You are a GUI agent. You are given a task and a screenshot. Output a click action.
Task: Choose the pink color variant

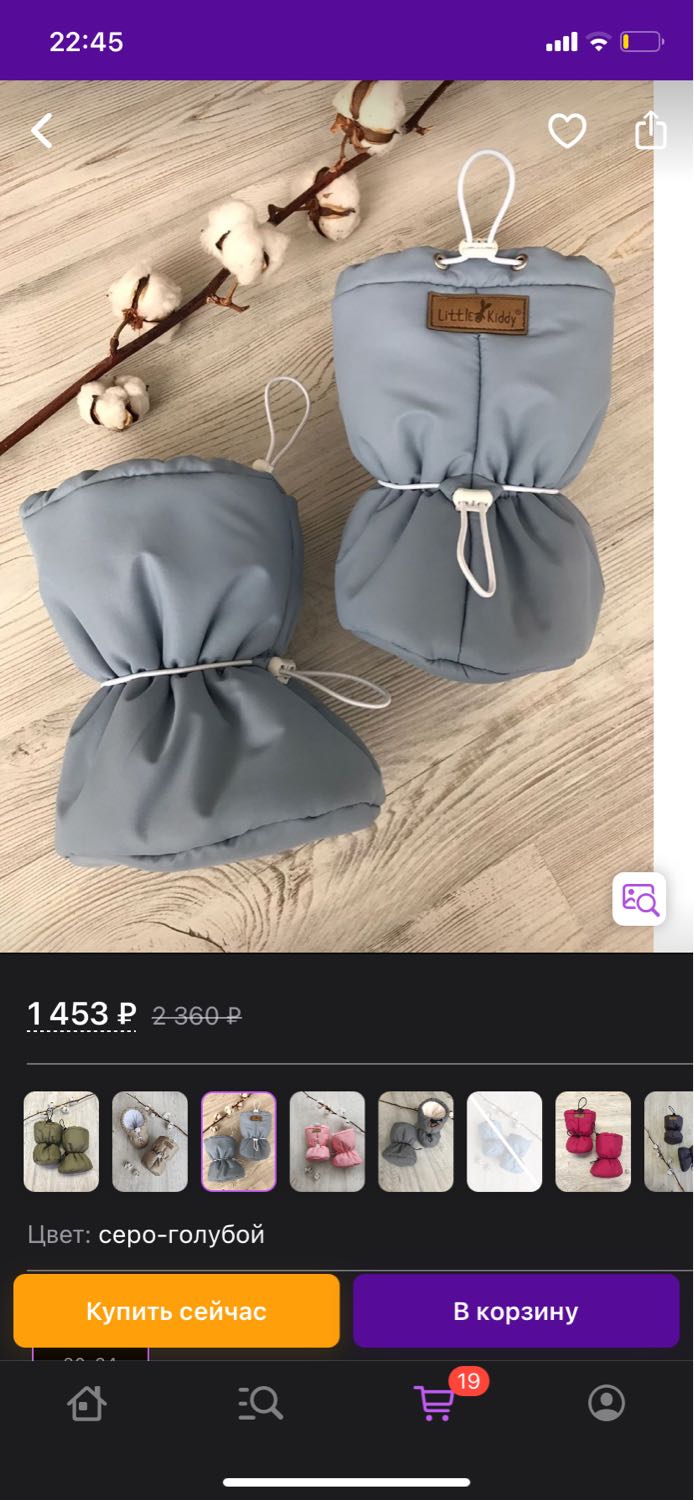327,1141
